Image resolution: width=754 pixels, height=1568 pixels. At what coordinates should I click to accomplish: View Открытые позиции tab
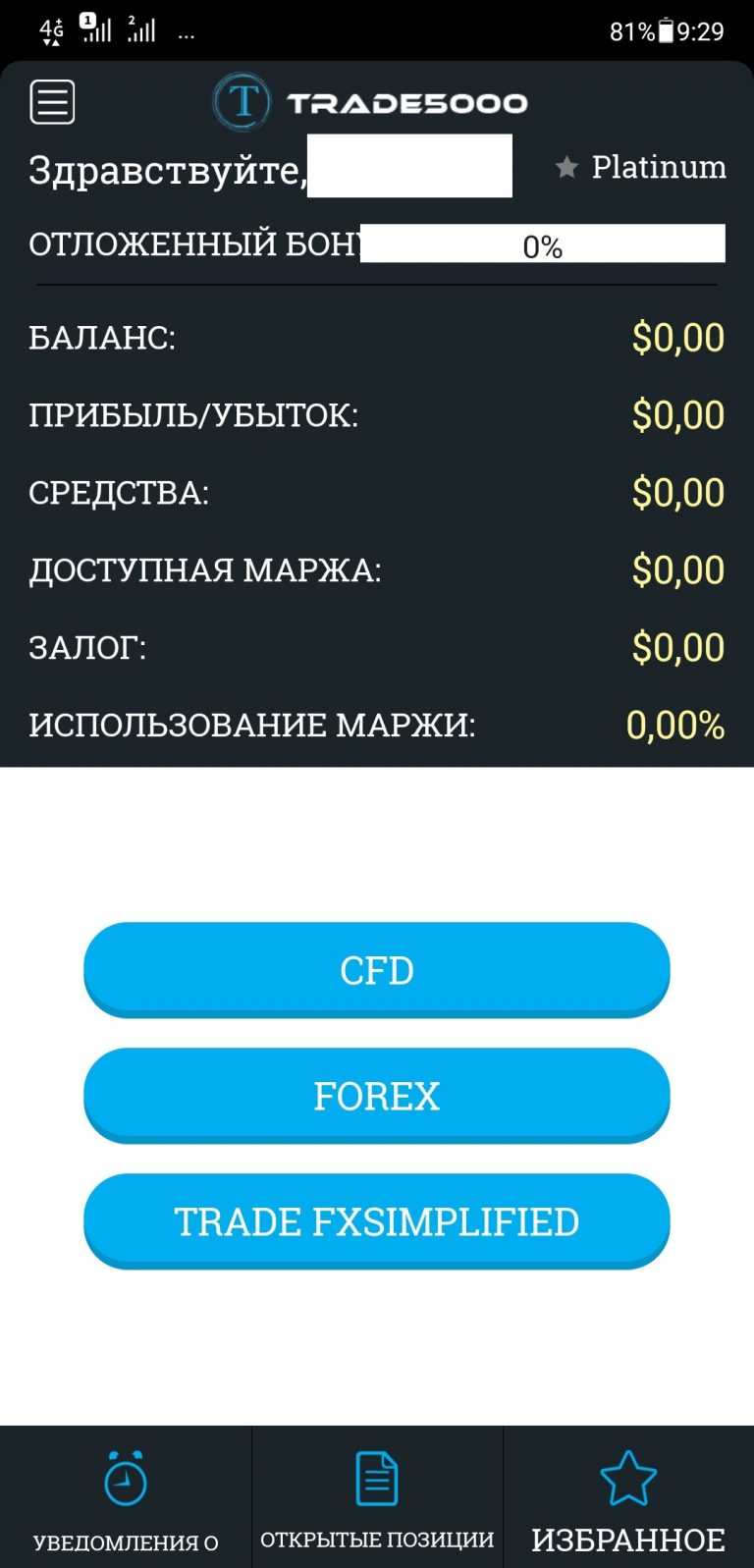click(377, 1496)
